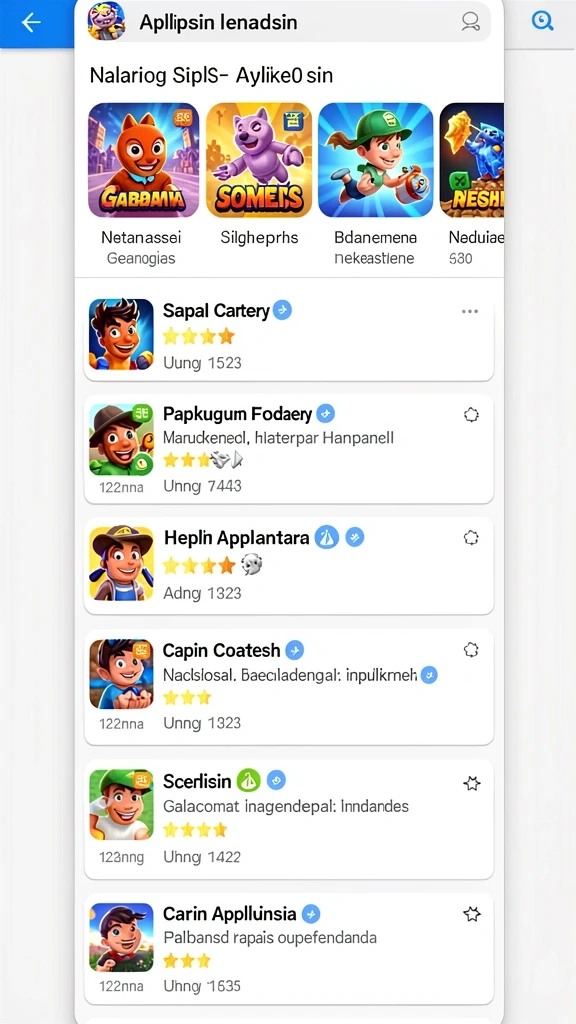Open overflow menu on Sapal Cartery
This screenshot has height=1024, width=576.
coord(470,312)
